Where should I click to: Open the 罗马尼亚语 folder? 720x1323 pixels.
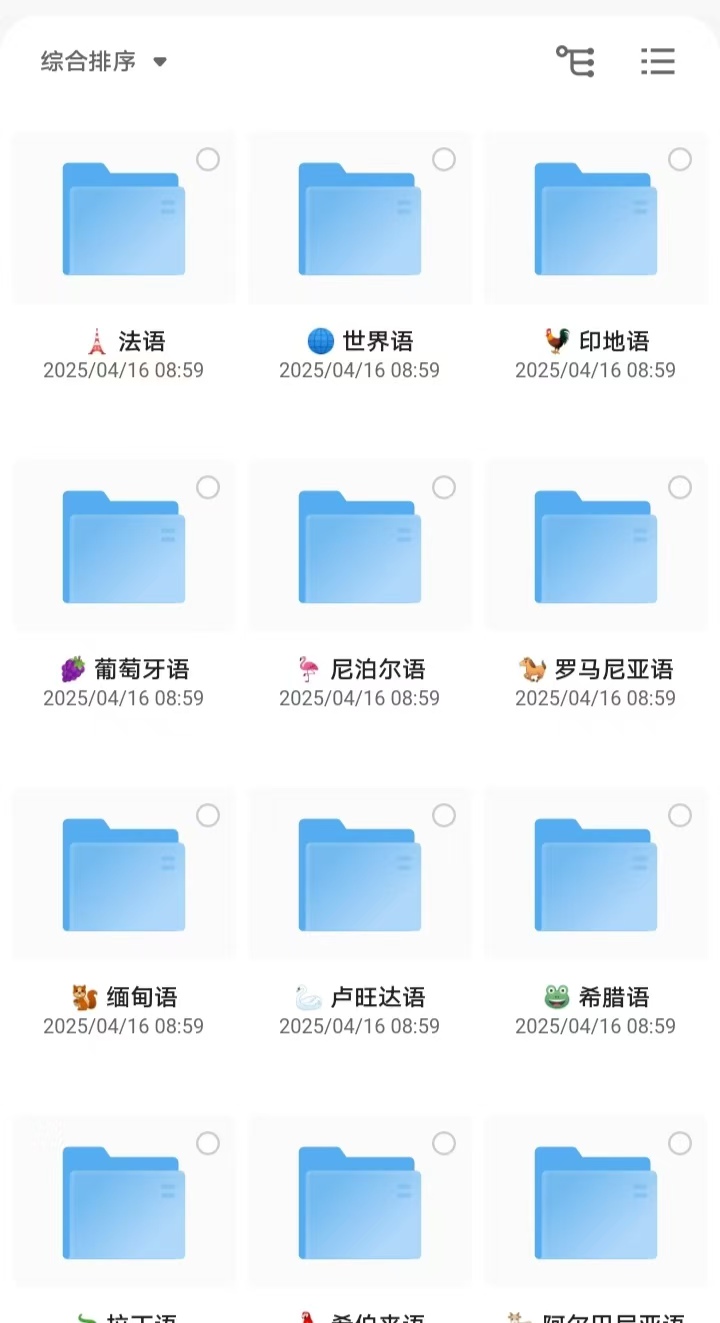pos(596,548)
